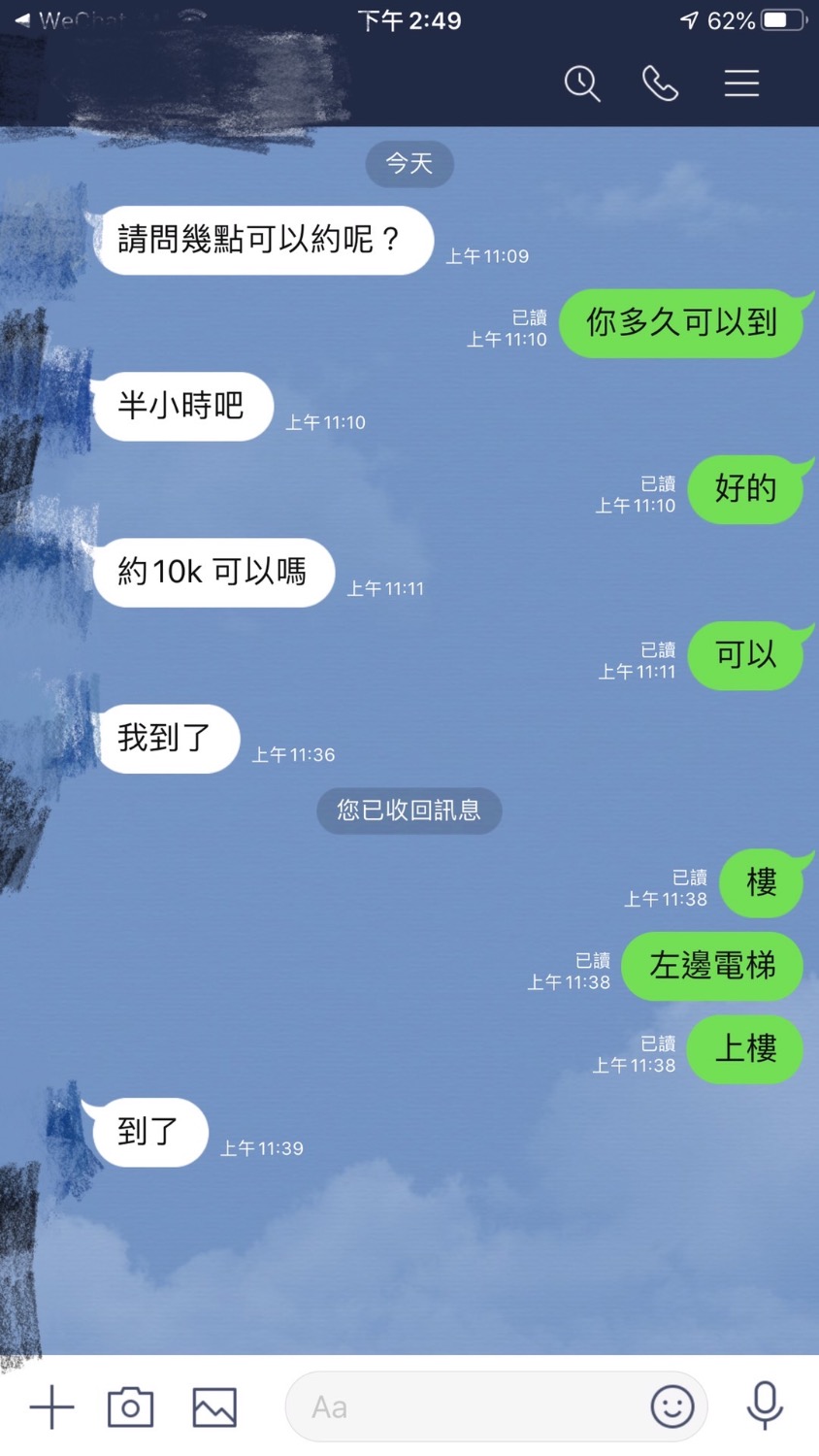Image resolution: width=819 pixels, height=1456 pixels.
Task: Open the search icon in chat header
Action: point(582,84)
